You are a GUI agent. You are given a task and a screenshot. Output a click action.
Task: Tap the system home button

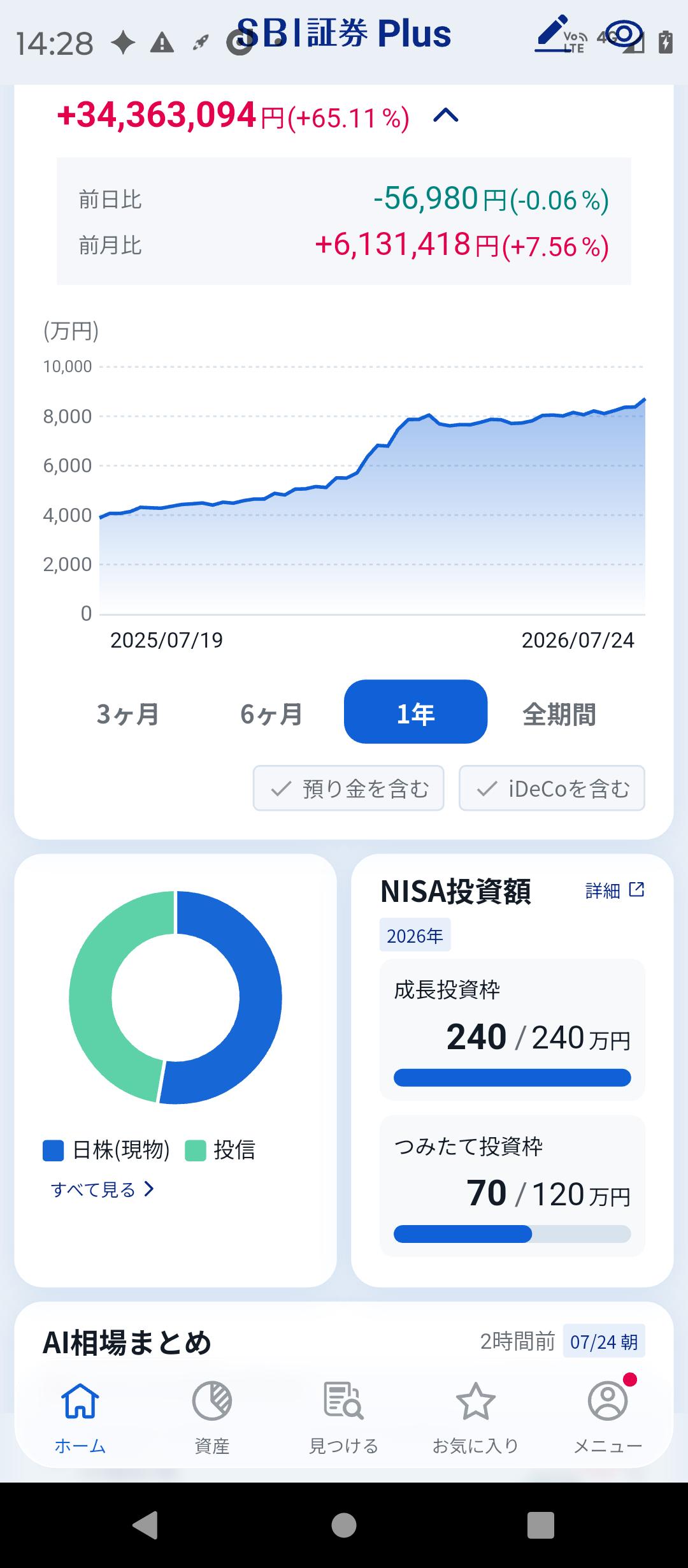click(x=344, y=1525)
